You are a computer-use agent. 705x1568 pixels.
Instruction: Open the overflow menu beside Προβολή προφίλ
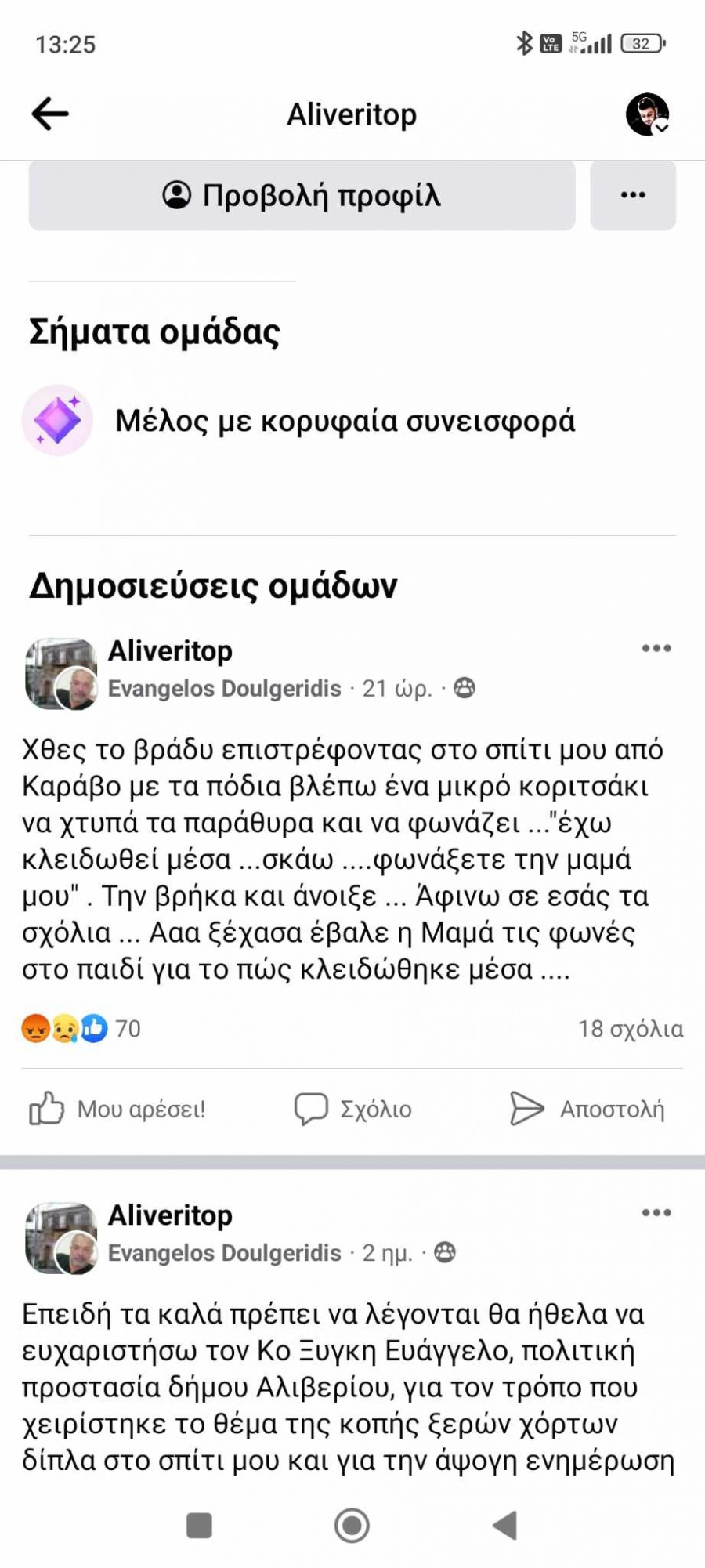point(633,195)
